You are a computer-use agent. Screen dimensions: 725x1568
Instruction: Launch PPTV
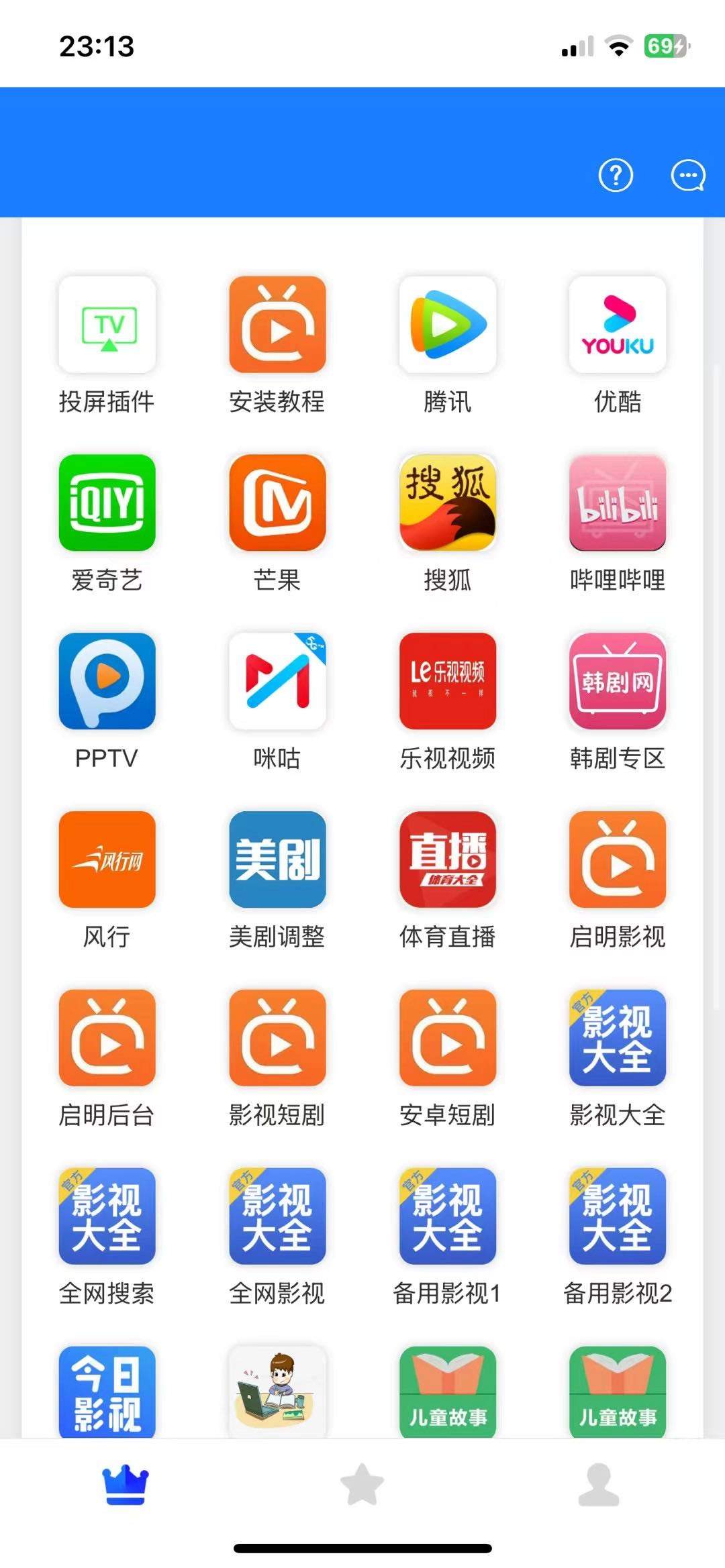pyautogui.click(x=107, y=682)
